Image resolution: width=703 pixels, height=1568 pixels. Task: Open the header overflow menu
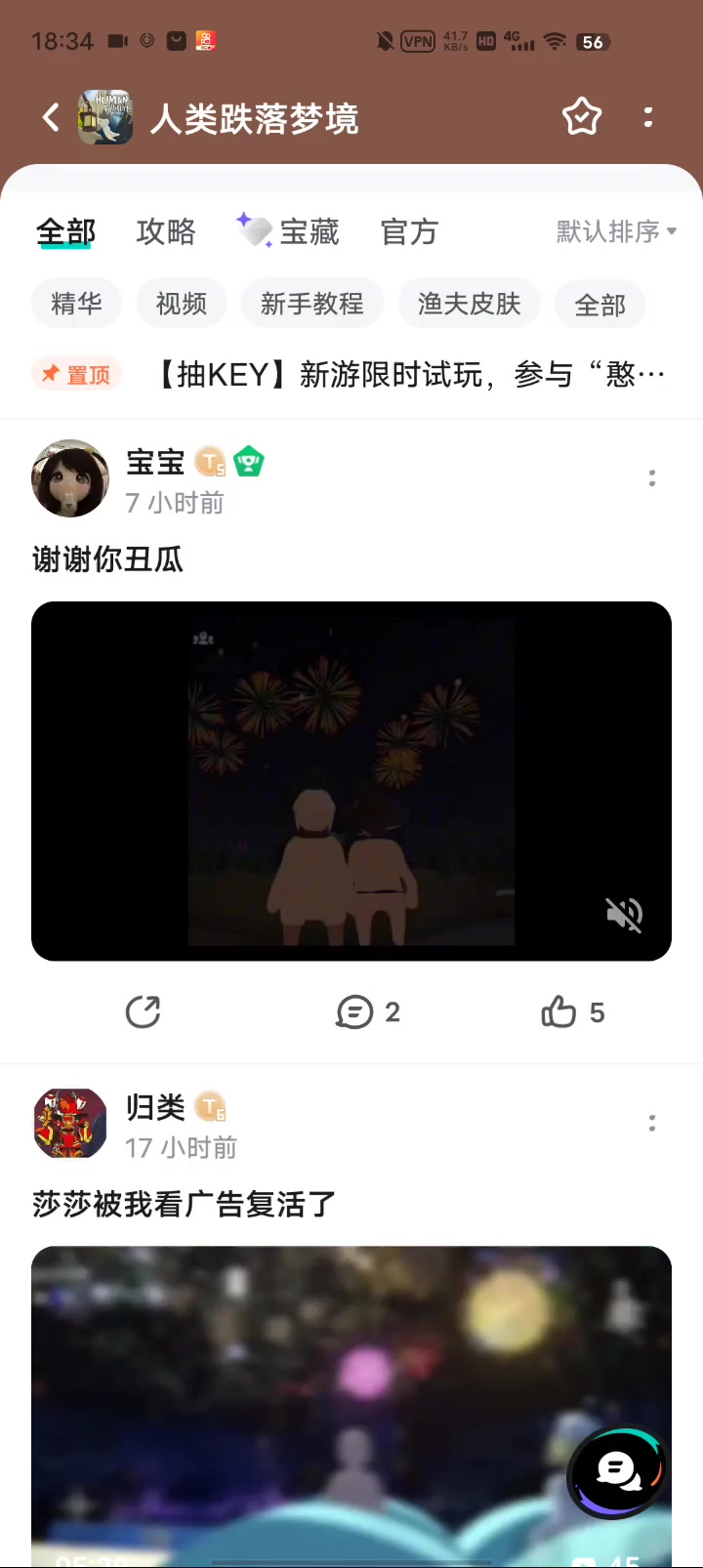pos(648,117)
